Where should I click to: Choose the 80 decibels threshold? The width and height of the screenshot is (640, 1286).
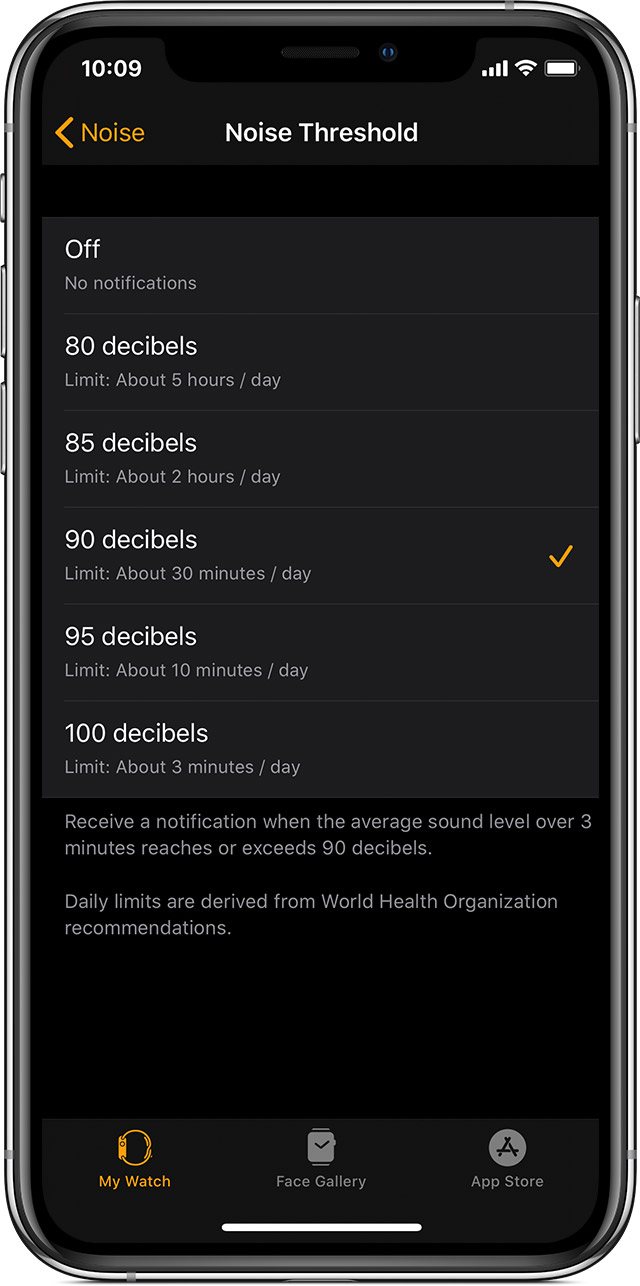point(320,362)
